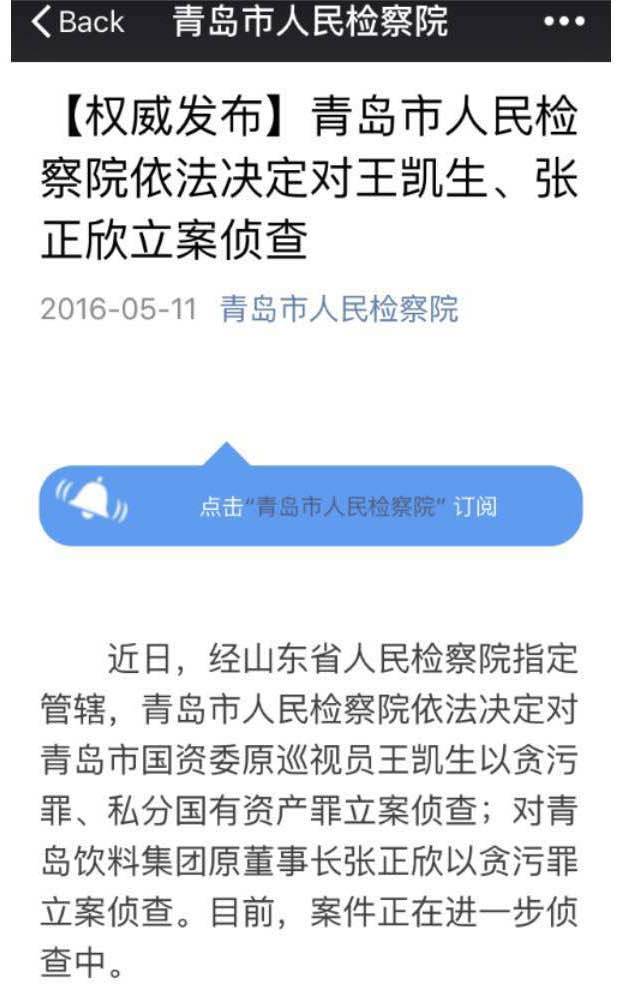Image resolution: width=631 pixels, height=1001 pixels.
Task: Open the blue 青岛市人民检察院 account link
Action: click(x=338, y=309)
